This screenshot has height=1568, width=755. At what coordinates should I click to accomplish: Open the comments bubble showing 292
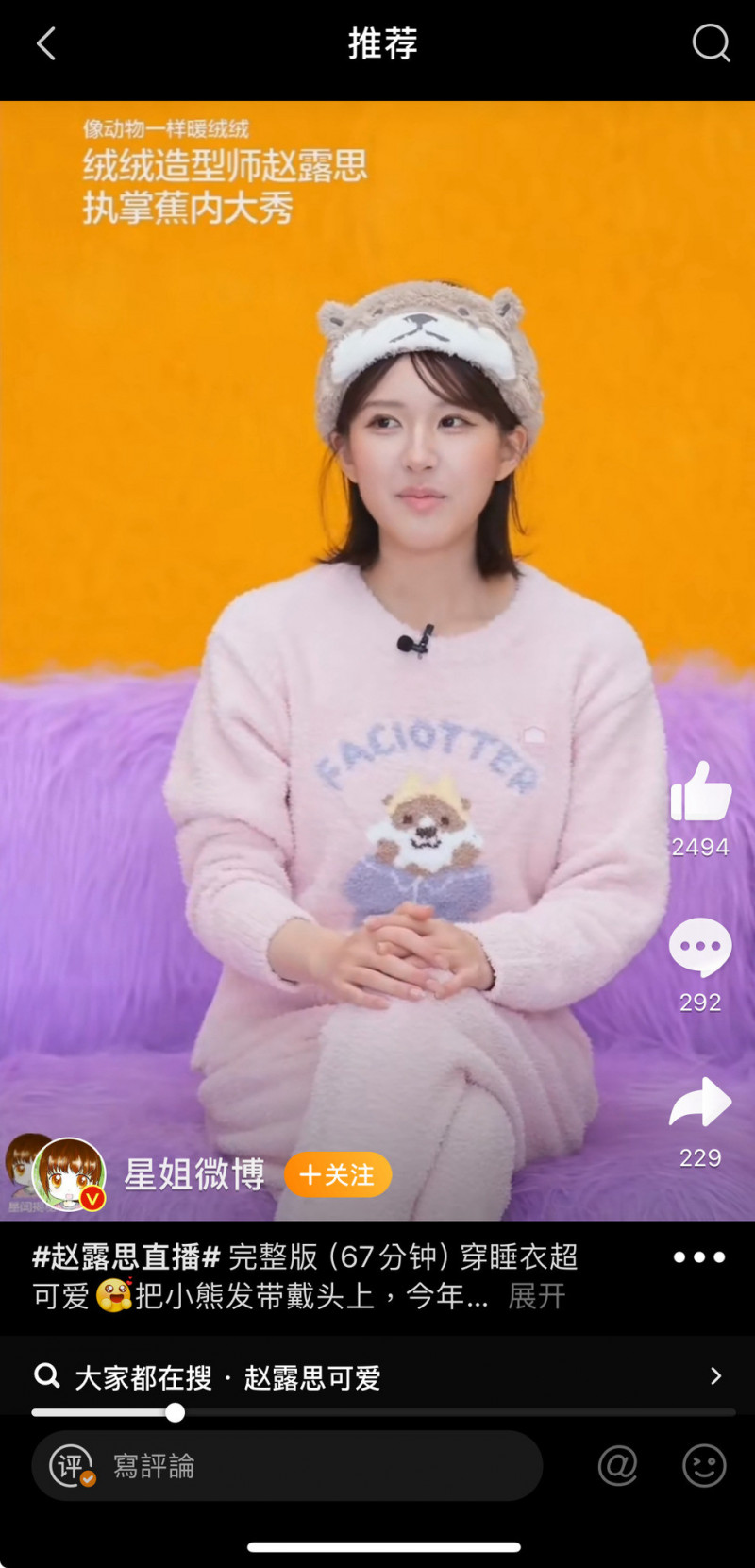(x=700, y=947)
